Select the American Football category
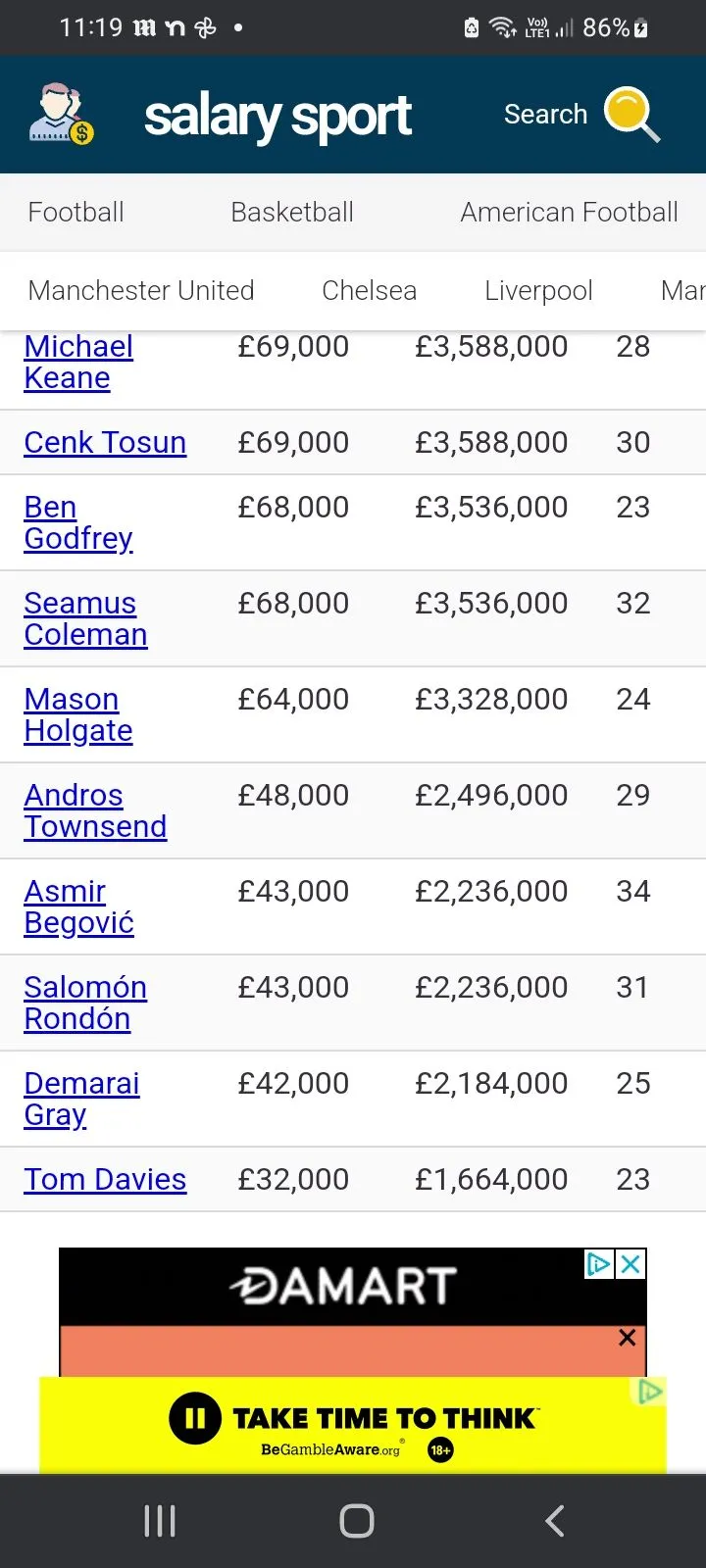Image resolution: width=706 pixels, height=1568 pixels. [x=569, y=212]
